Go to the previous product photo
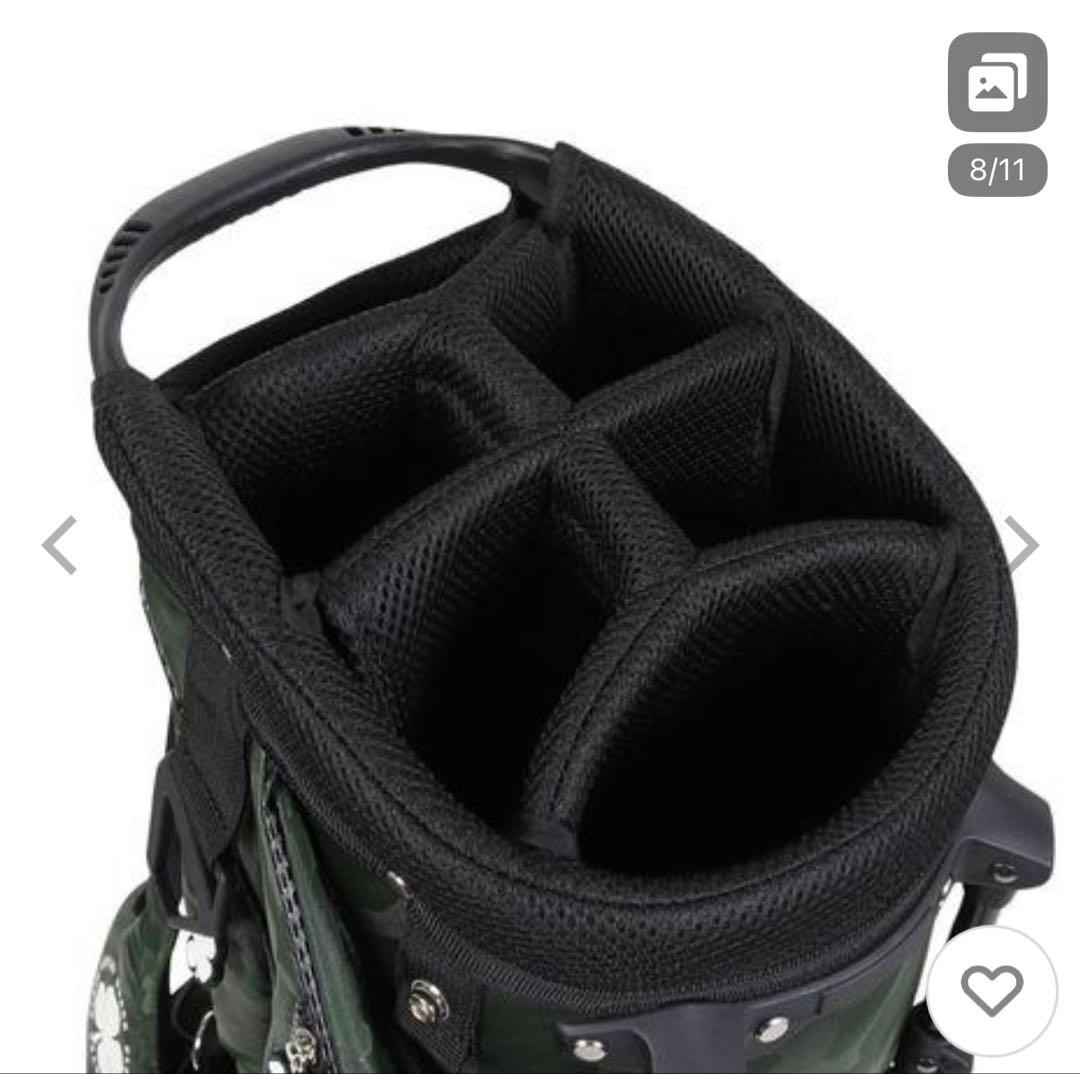The height and width of the screenshot is (1074, 1080). click(x=60, y=545)
